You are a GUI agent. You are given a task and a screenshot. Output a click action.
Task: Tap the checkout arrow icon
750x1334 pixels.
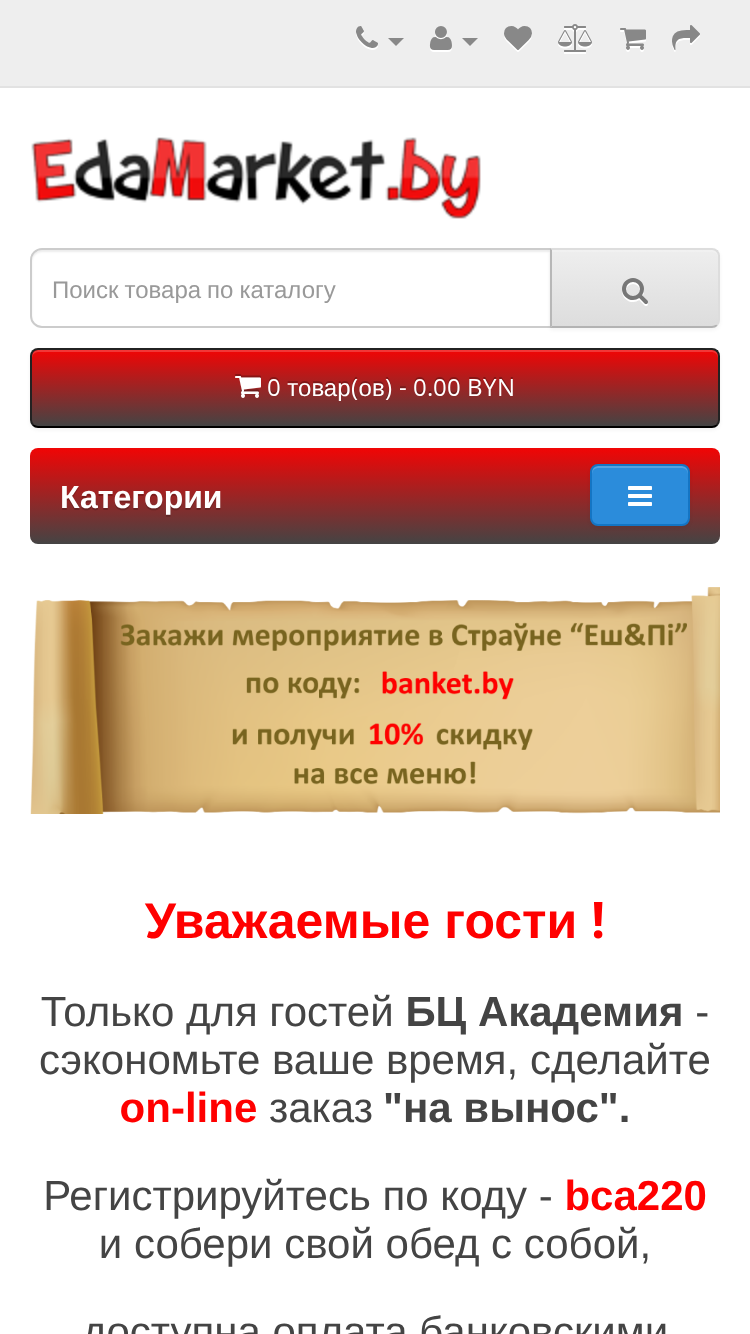[x=686, y=39]
